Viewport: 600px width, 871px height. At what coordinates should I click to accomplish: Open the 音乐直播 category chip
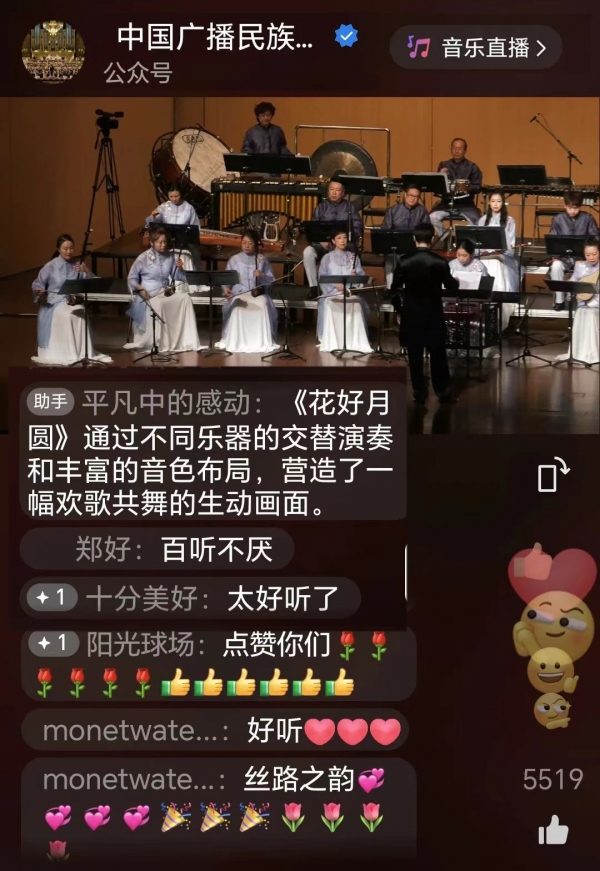[x=476, y=47]
